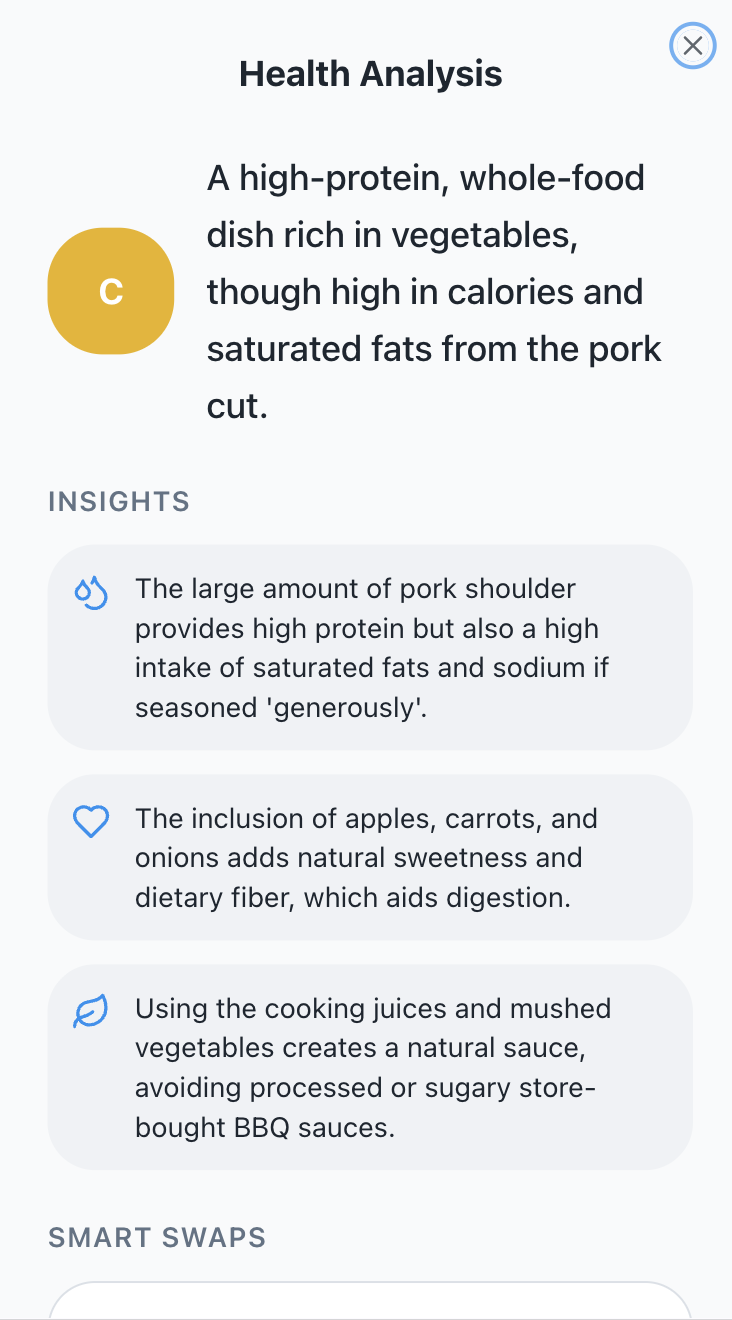Select the Health Analysis title
This screenshot has width=732, height=1320.
click(x=369, y=73)
